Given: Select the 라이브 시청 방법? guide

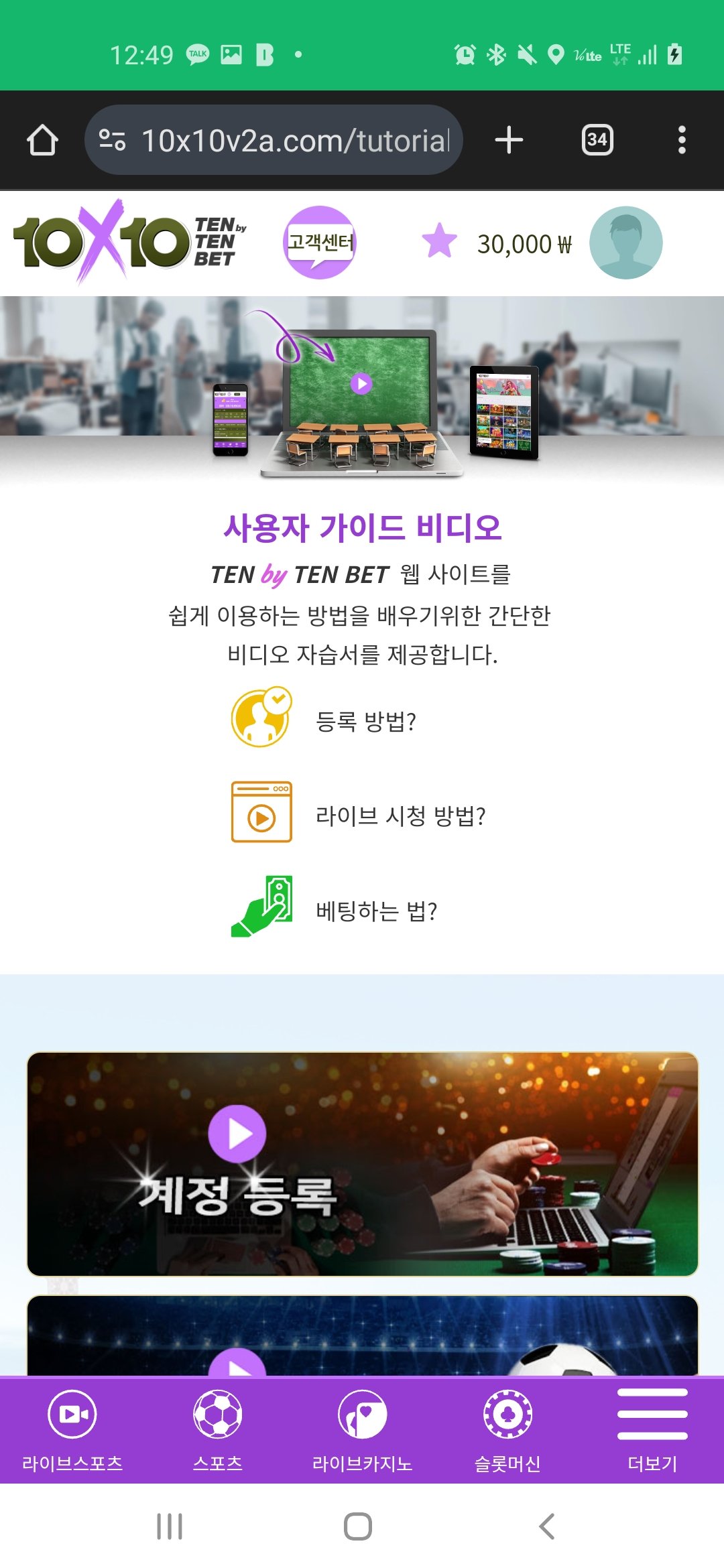Looking at the screenshot, I should (400, 815).
